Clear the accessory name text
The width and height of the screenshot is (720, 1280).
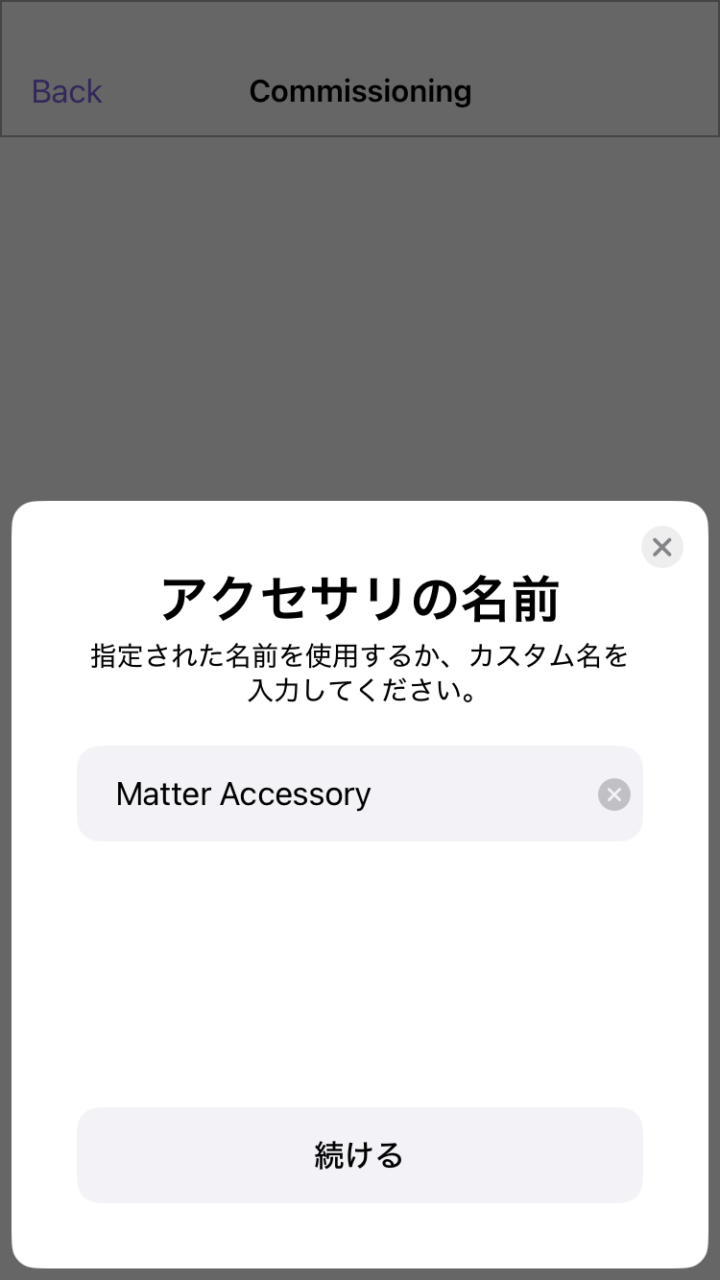coord(614,795)
